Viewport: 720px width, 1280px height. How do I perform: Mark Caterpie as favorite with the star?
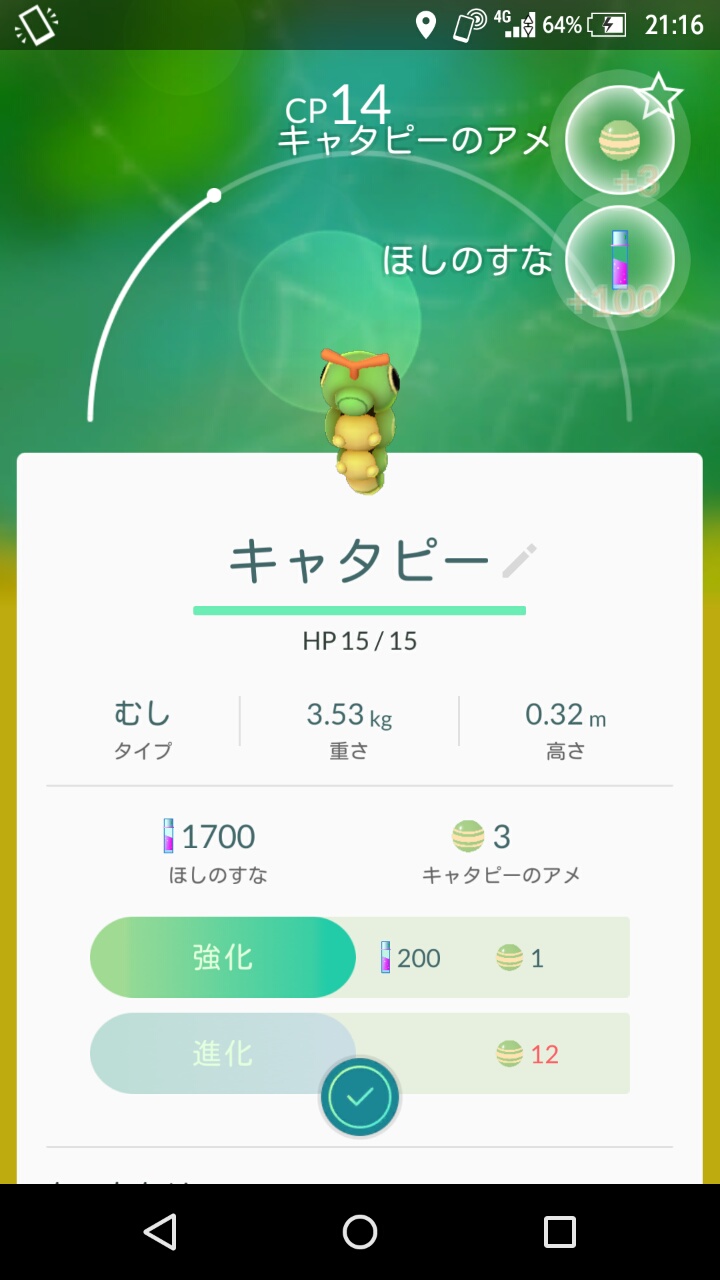pyautogui.click(x=660, y=97)
